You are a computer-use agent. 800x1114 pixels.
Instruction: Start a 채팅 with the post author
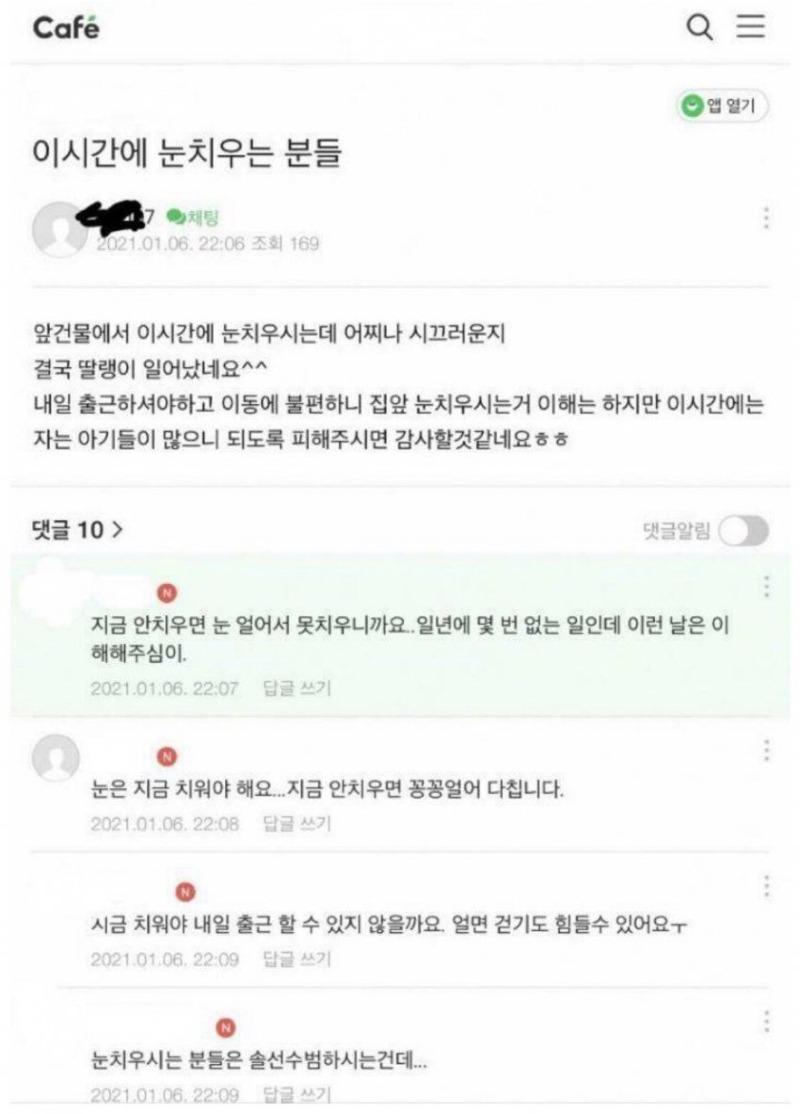193,217
